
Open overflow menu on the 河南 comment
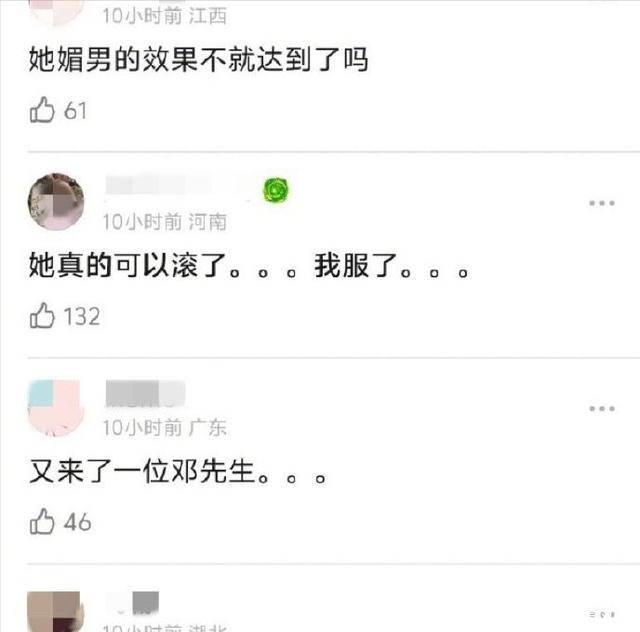pos(601,203)
